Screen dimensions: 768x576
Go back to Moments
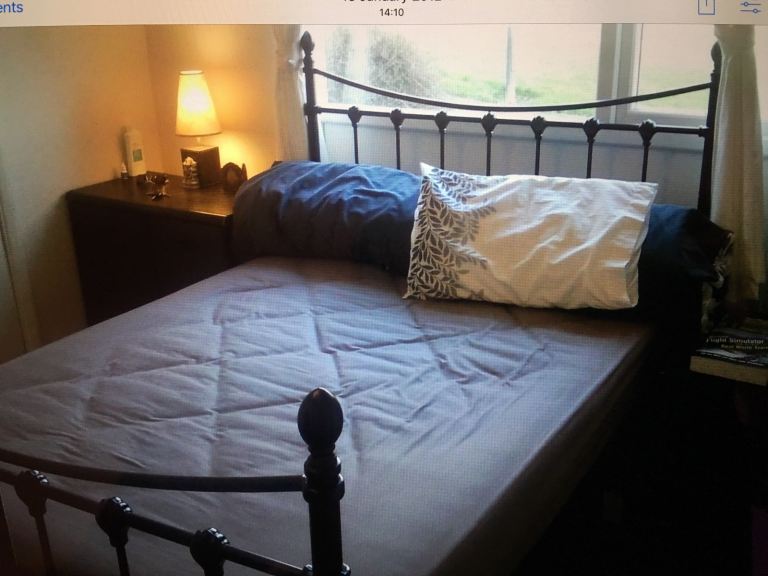pos(11,7)
